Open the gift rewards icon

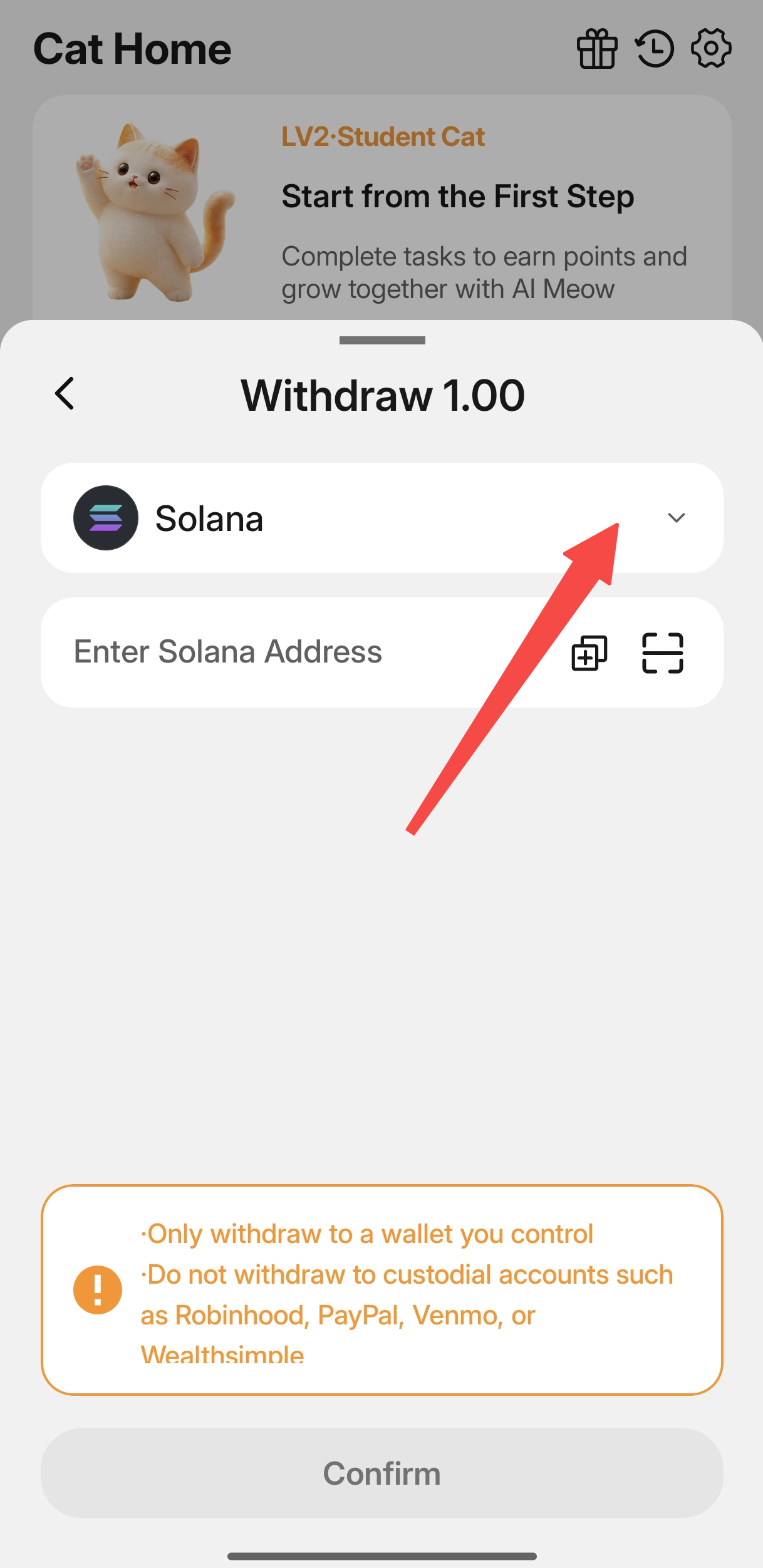(x=597, y=48)
